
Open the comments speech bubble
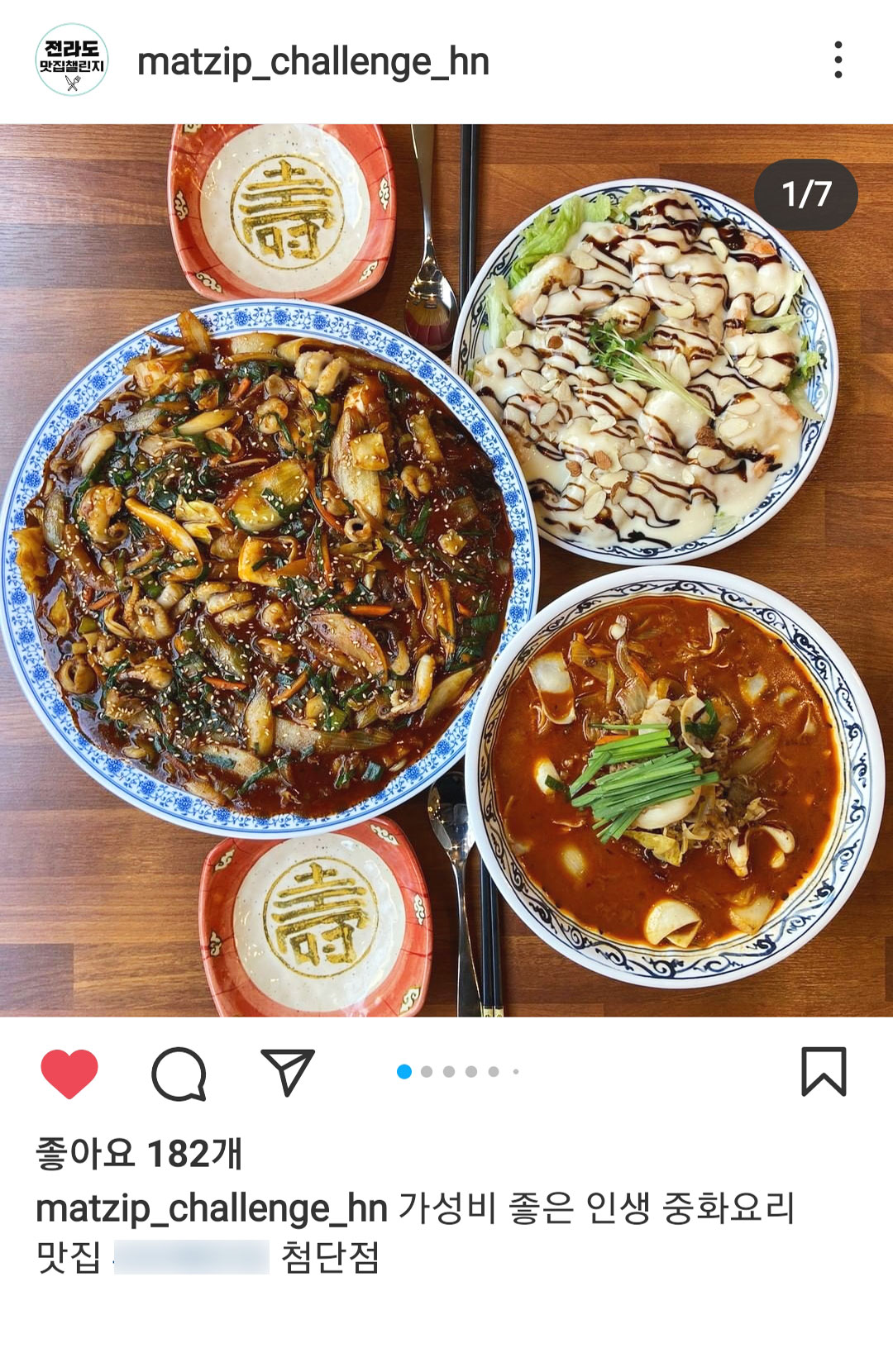point(179,1073)
